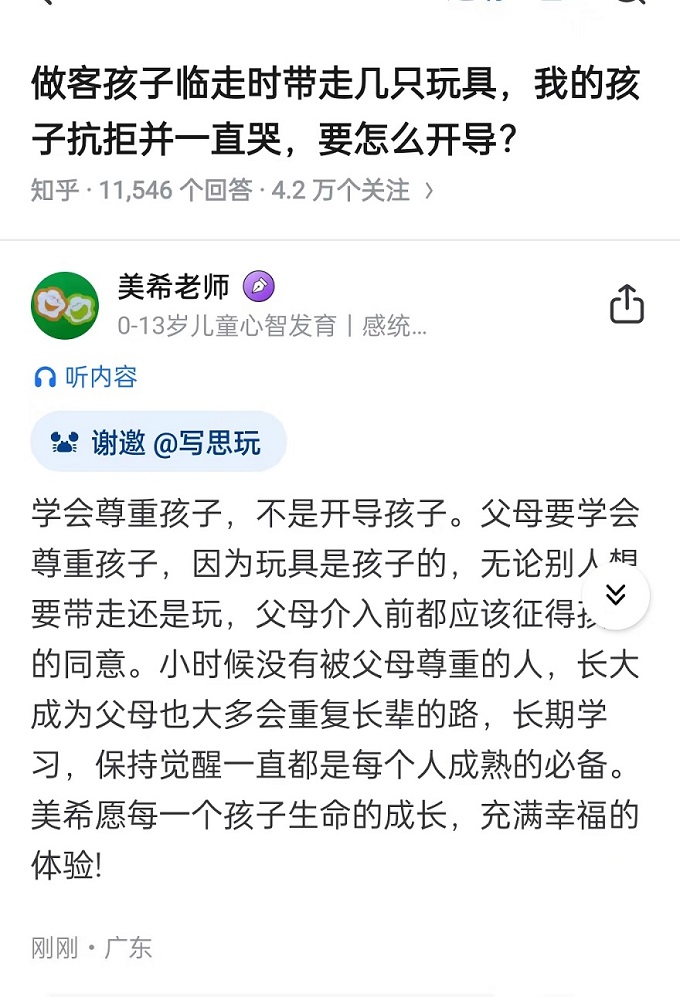This screenshot has width=680, height=997.
Task: Open 美希老师's profile avatar
Action: tap(65, 305)
